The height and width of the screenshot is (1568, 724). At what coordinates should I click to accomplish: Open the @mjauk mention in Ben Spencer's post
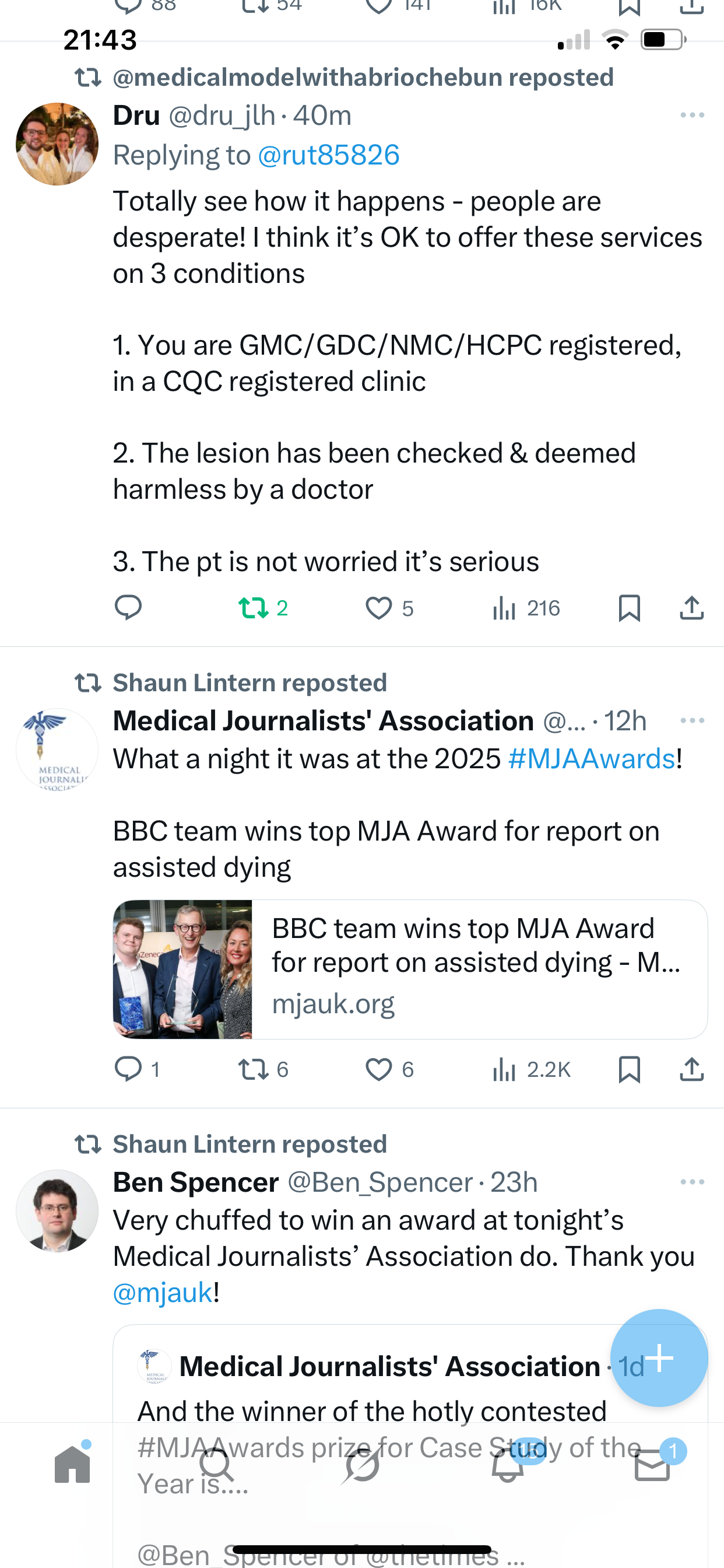click(163, 1293)
